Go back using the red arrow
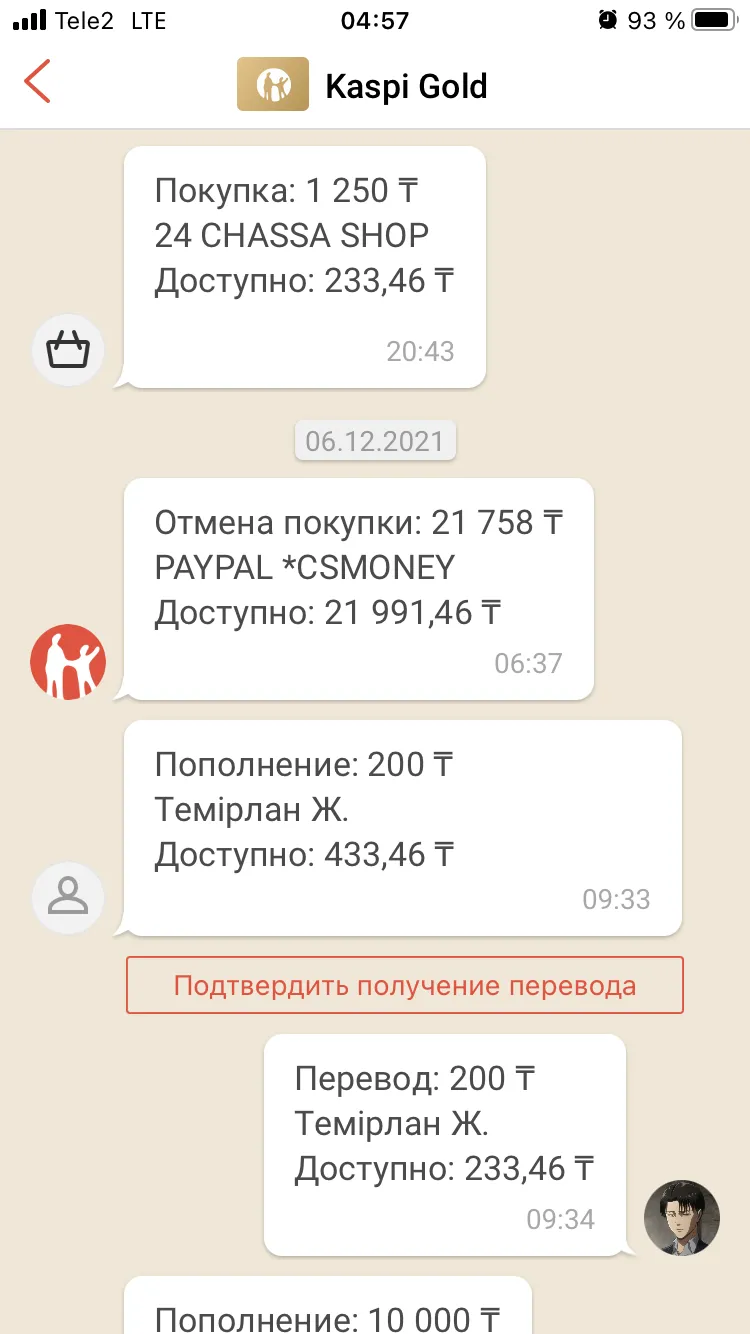 [x=38, y=82]
